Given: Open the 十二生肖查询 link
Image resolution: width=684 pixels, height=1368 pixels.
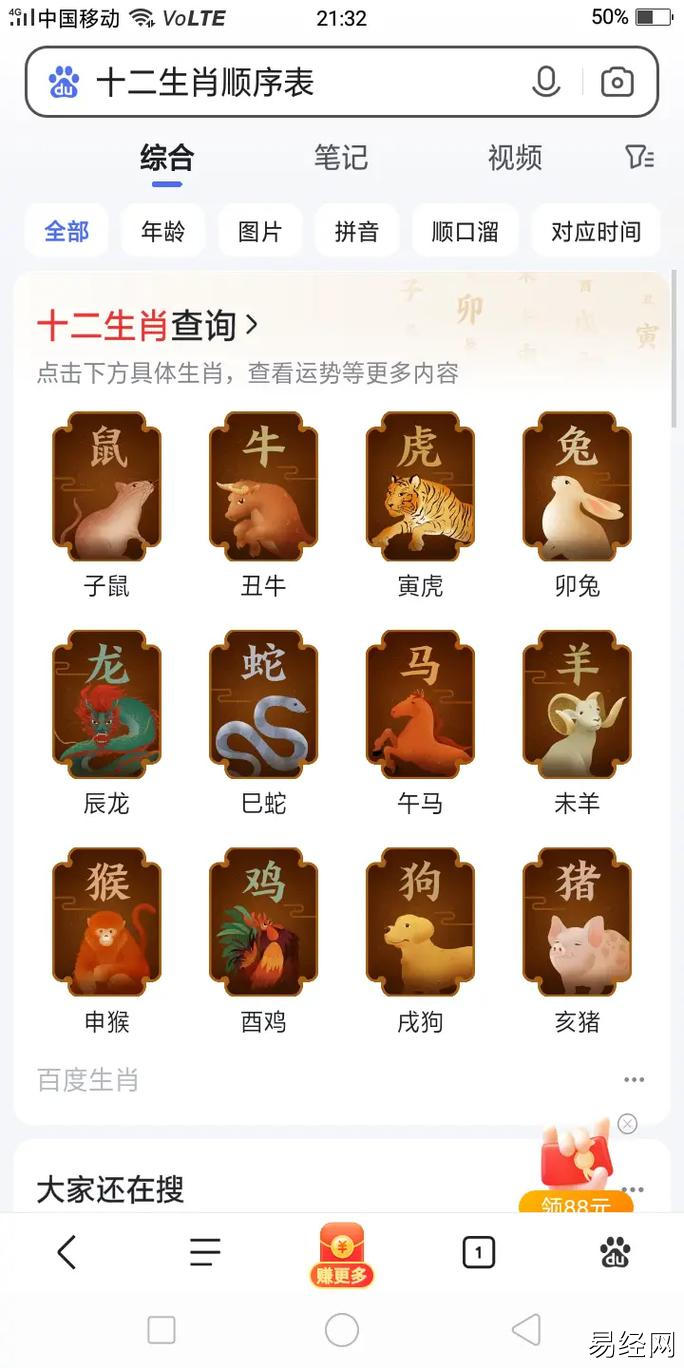Looking at the screenshot, I should click(148, 325).
